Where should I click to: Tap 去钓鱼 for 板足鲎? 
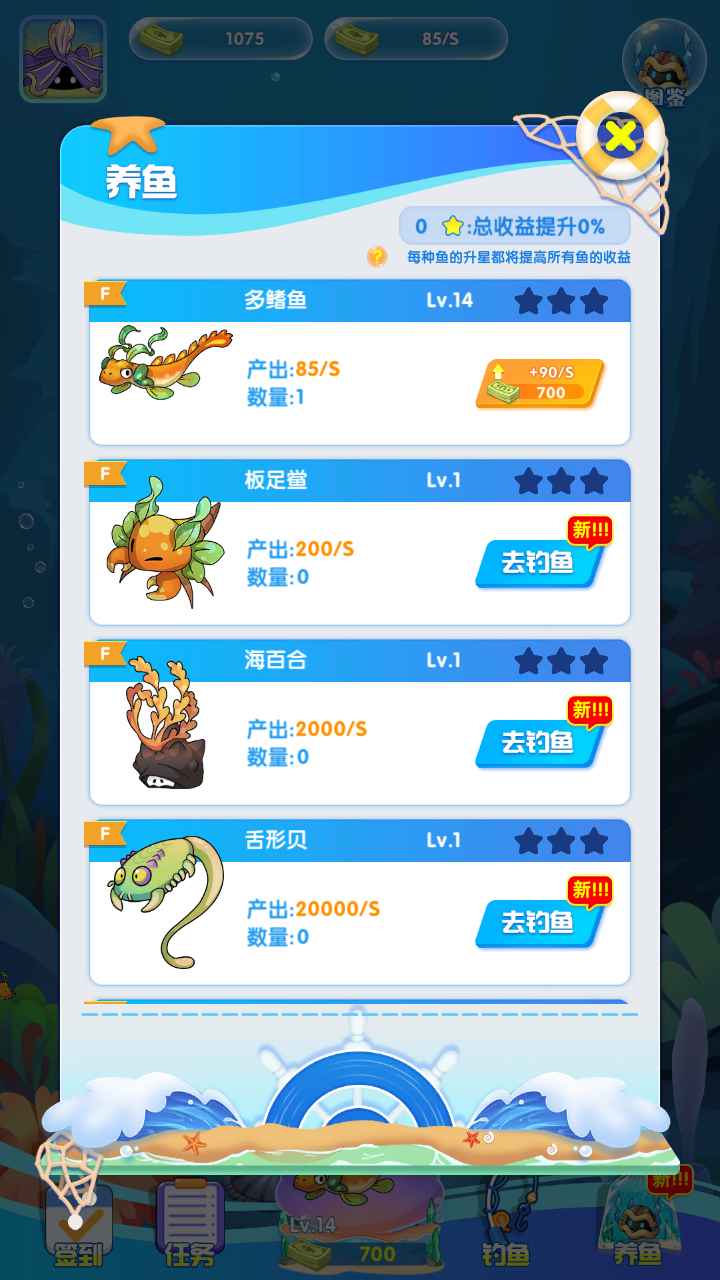[x=540, y=563]
